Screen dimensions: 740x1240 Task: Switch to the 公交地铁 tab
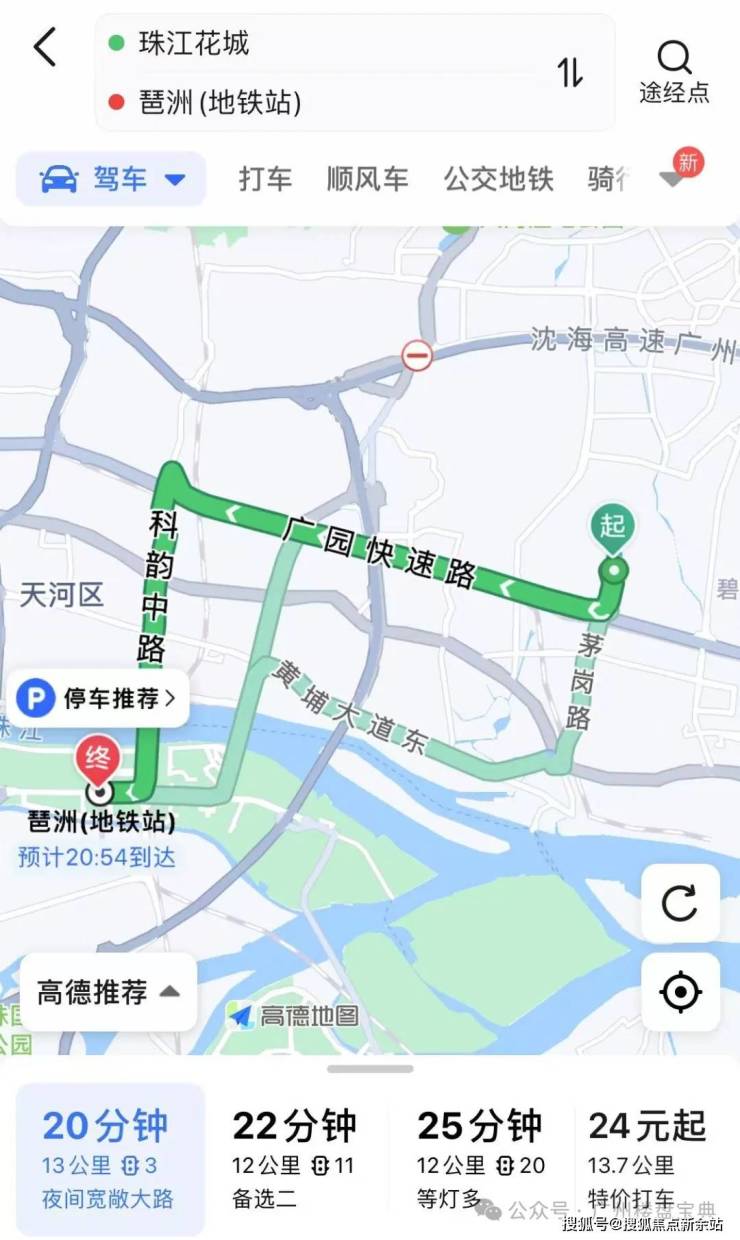click(x=498, y=180)
